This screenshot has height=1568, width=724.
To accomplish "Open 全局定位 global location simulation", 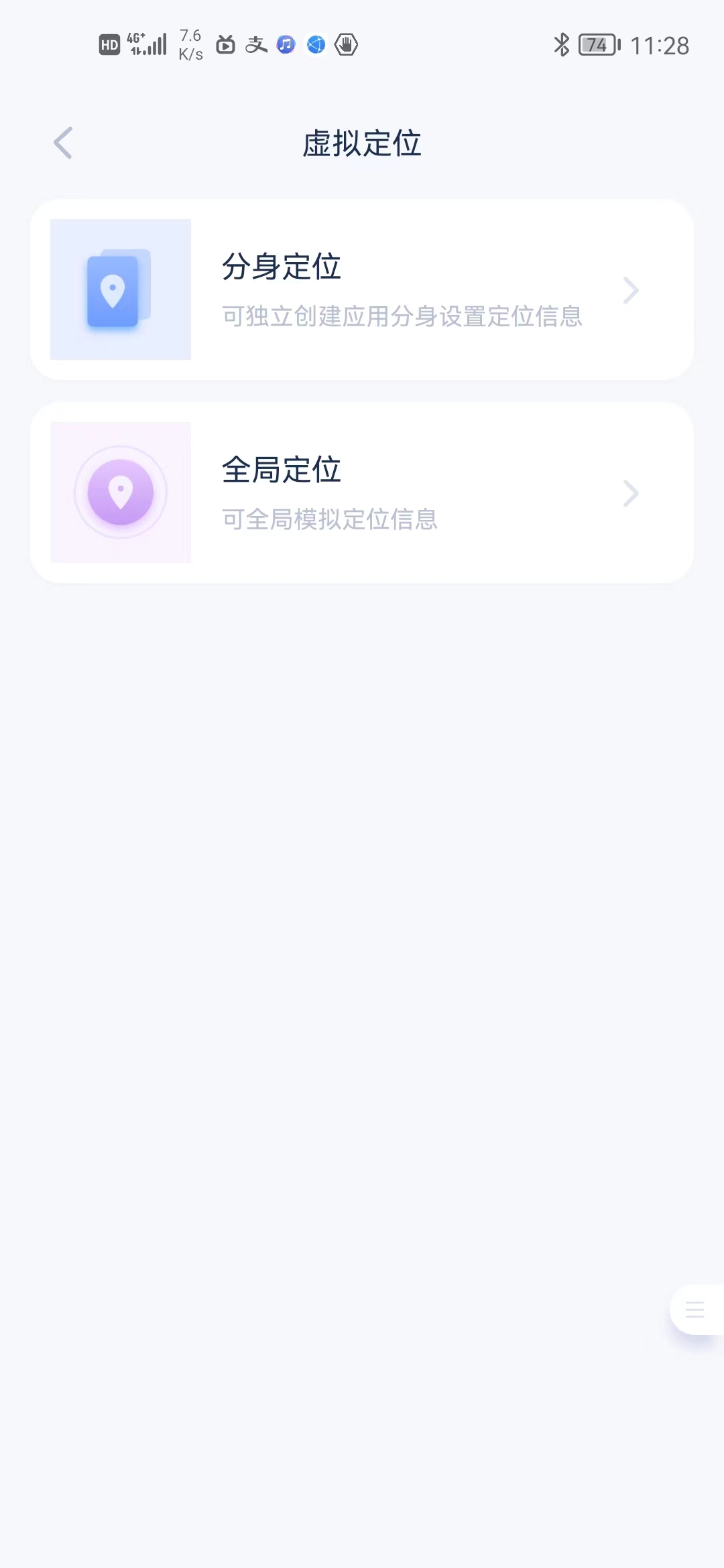I will click(x=362, y=493).
